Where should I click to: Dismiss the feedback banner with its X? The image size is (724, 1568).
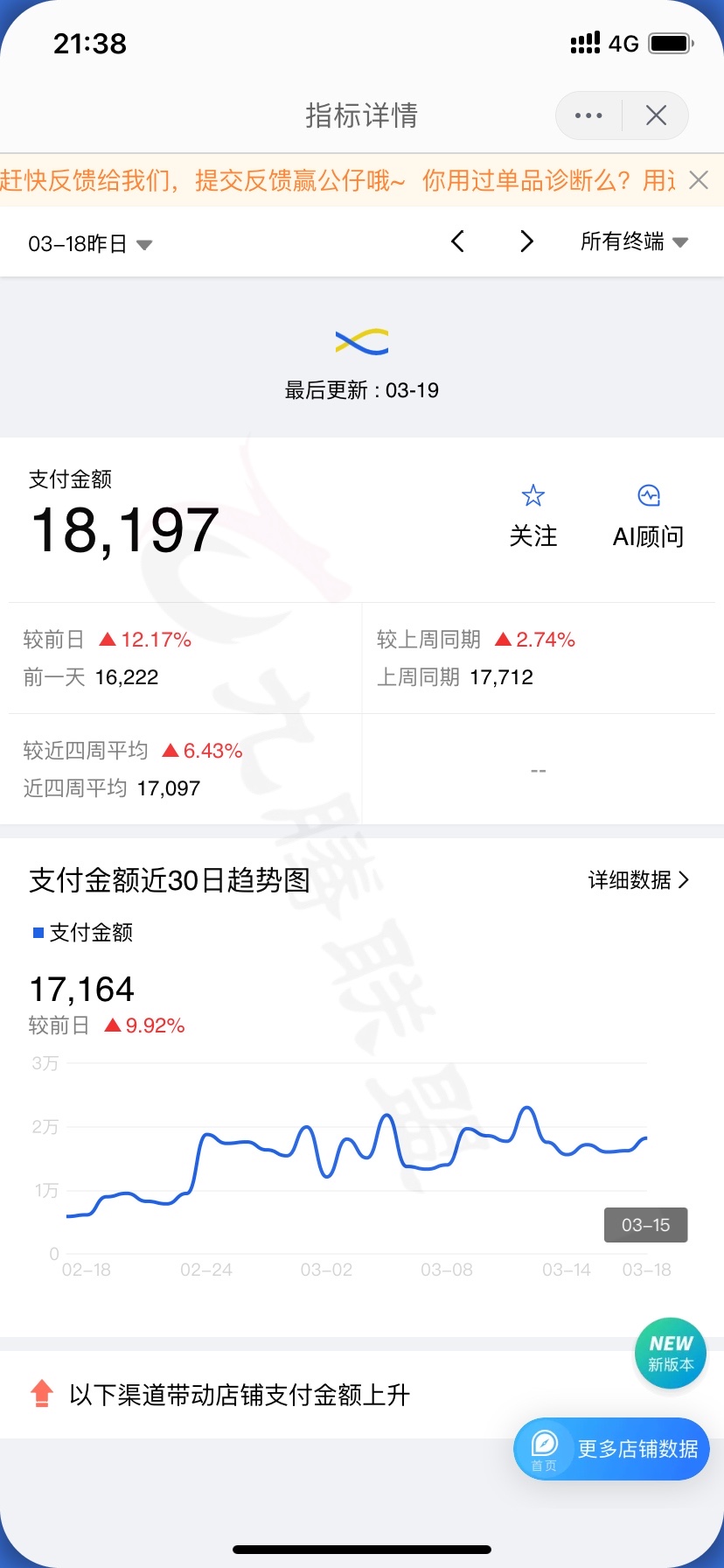tap(699, 180)
